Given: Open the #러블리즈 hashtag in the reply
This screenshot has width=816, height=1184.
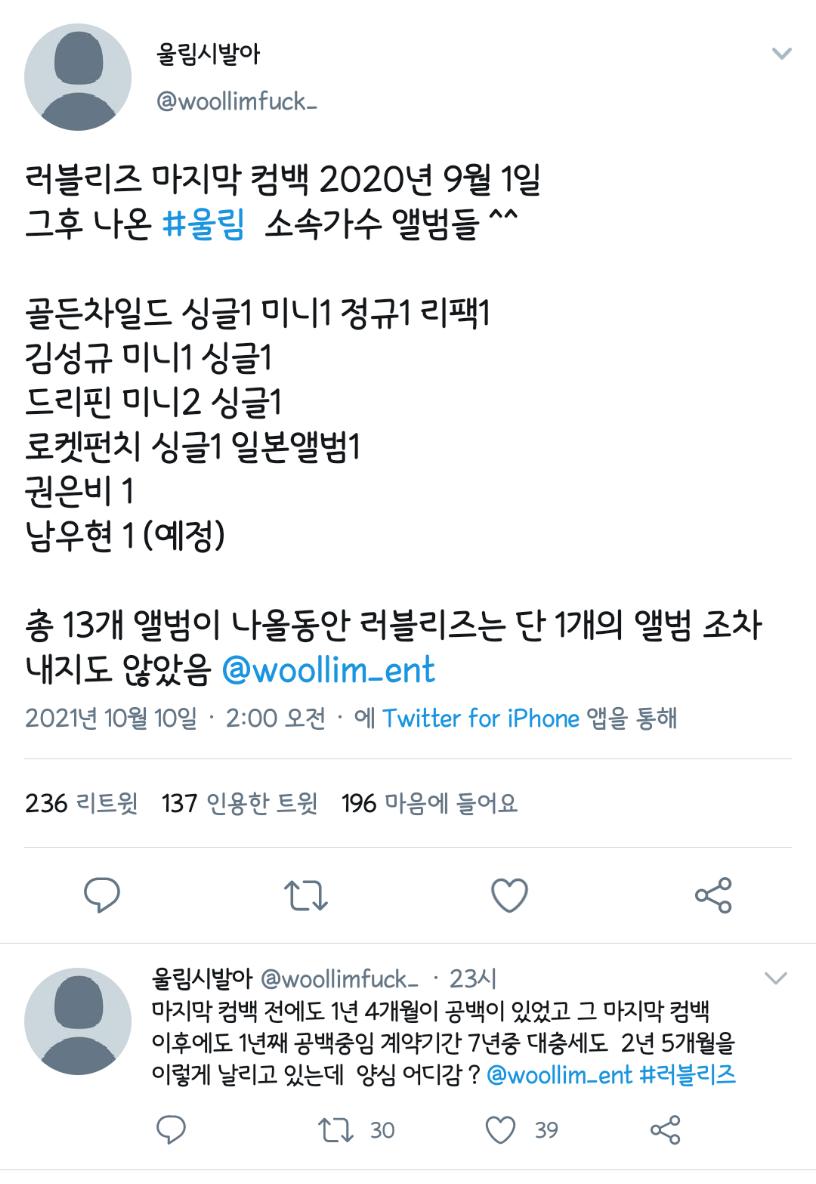Looking at the screenshot, I should click(x=687, y=1075).
